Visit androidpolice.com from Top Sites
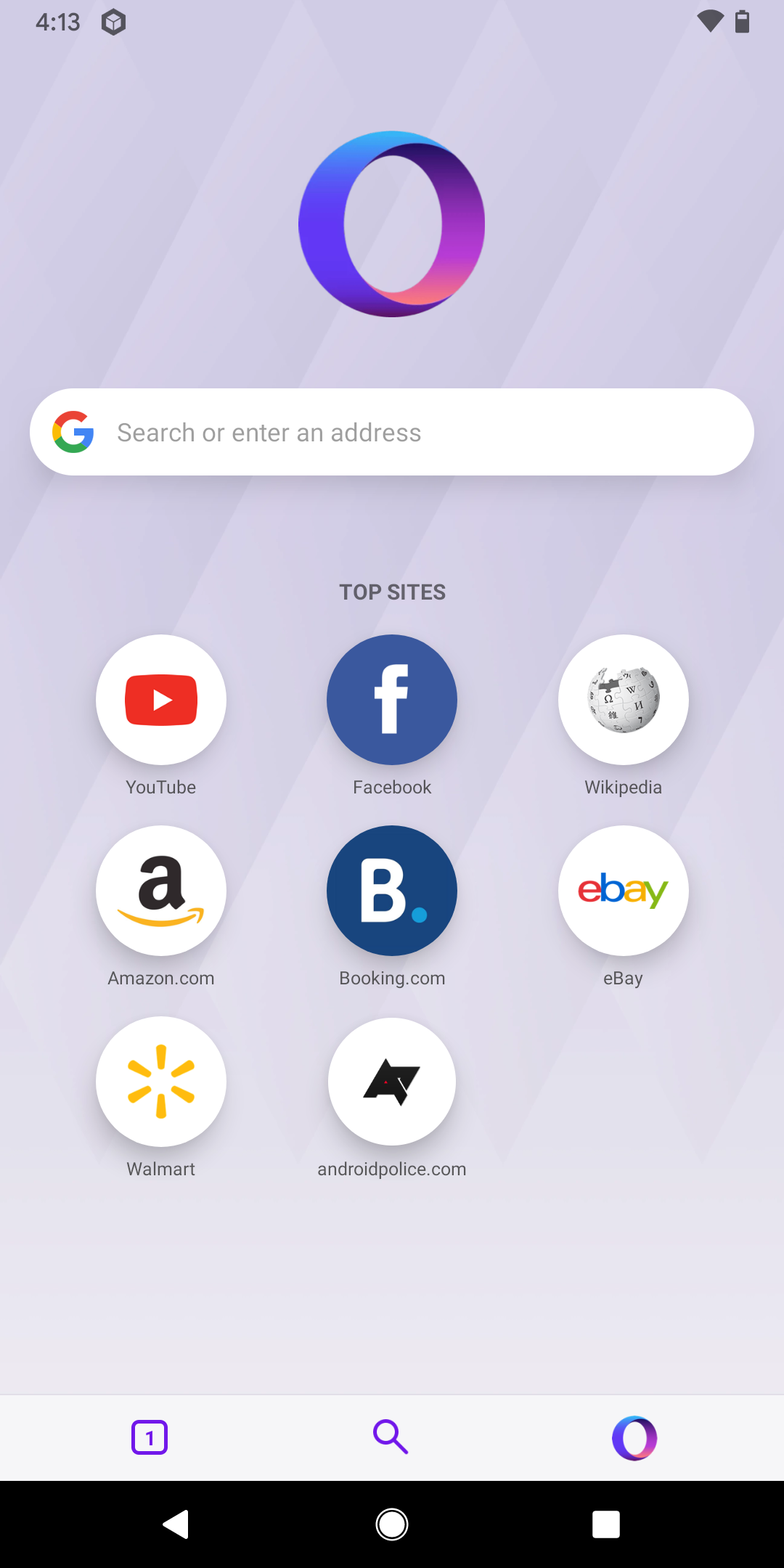The height and width of the screenshot is (1568, 784). click(x=391, y=1081)
